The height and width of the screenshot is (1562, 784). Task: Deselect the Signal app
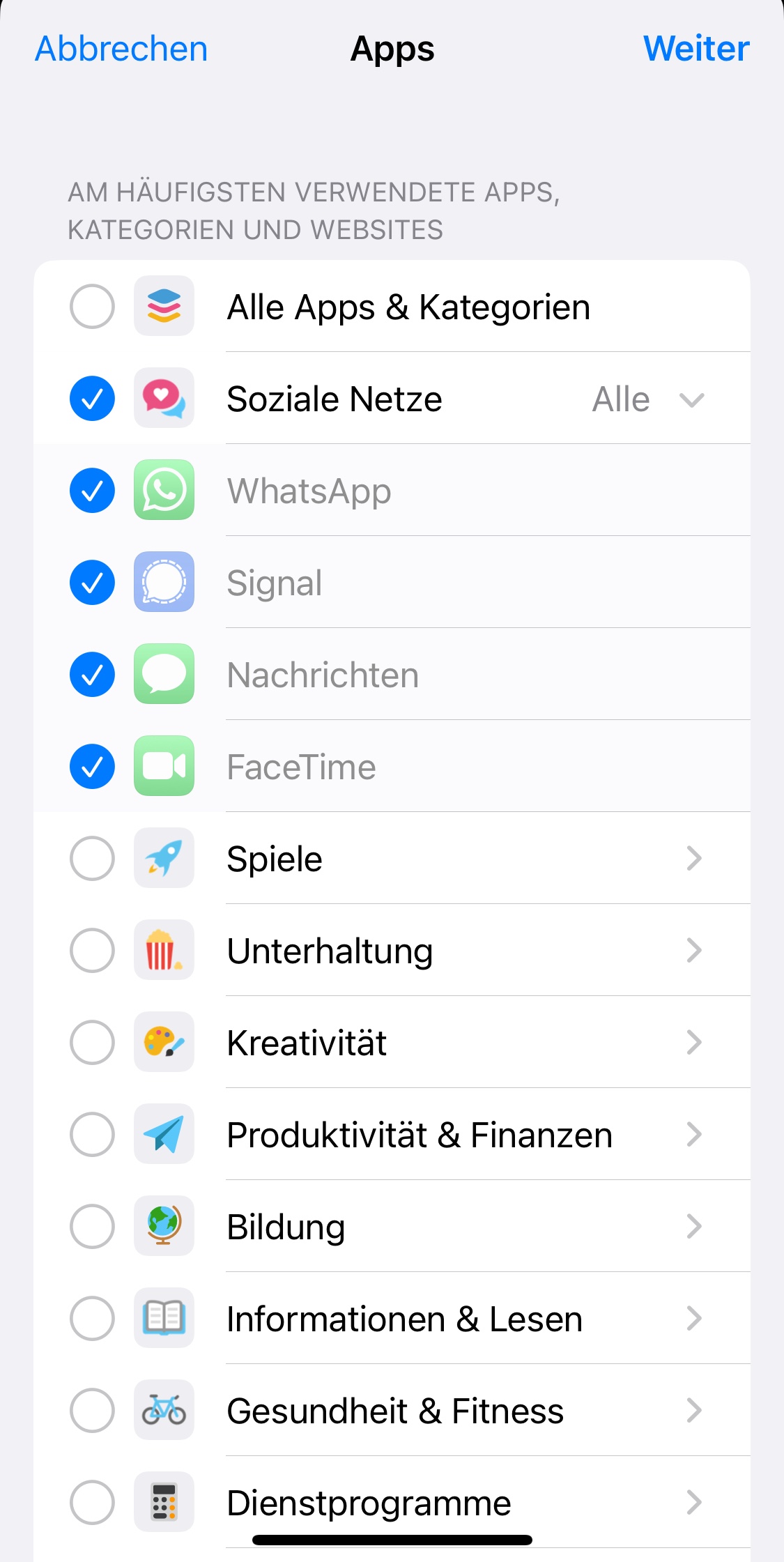click(x=92, y=583)
